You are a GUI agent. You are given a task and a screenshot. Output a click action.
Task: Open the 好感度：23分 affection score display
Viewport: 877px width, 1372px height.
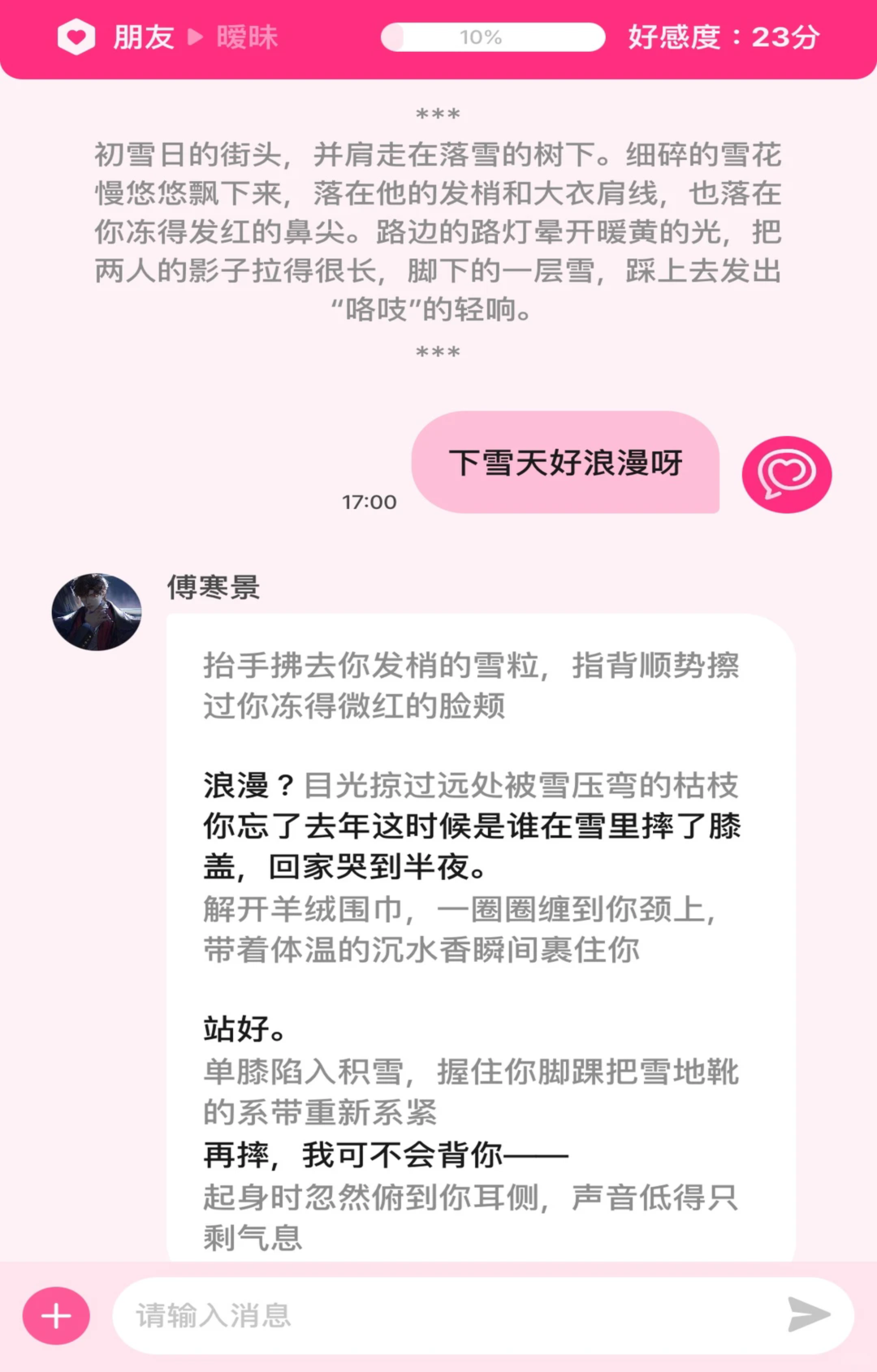[721, 37]
